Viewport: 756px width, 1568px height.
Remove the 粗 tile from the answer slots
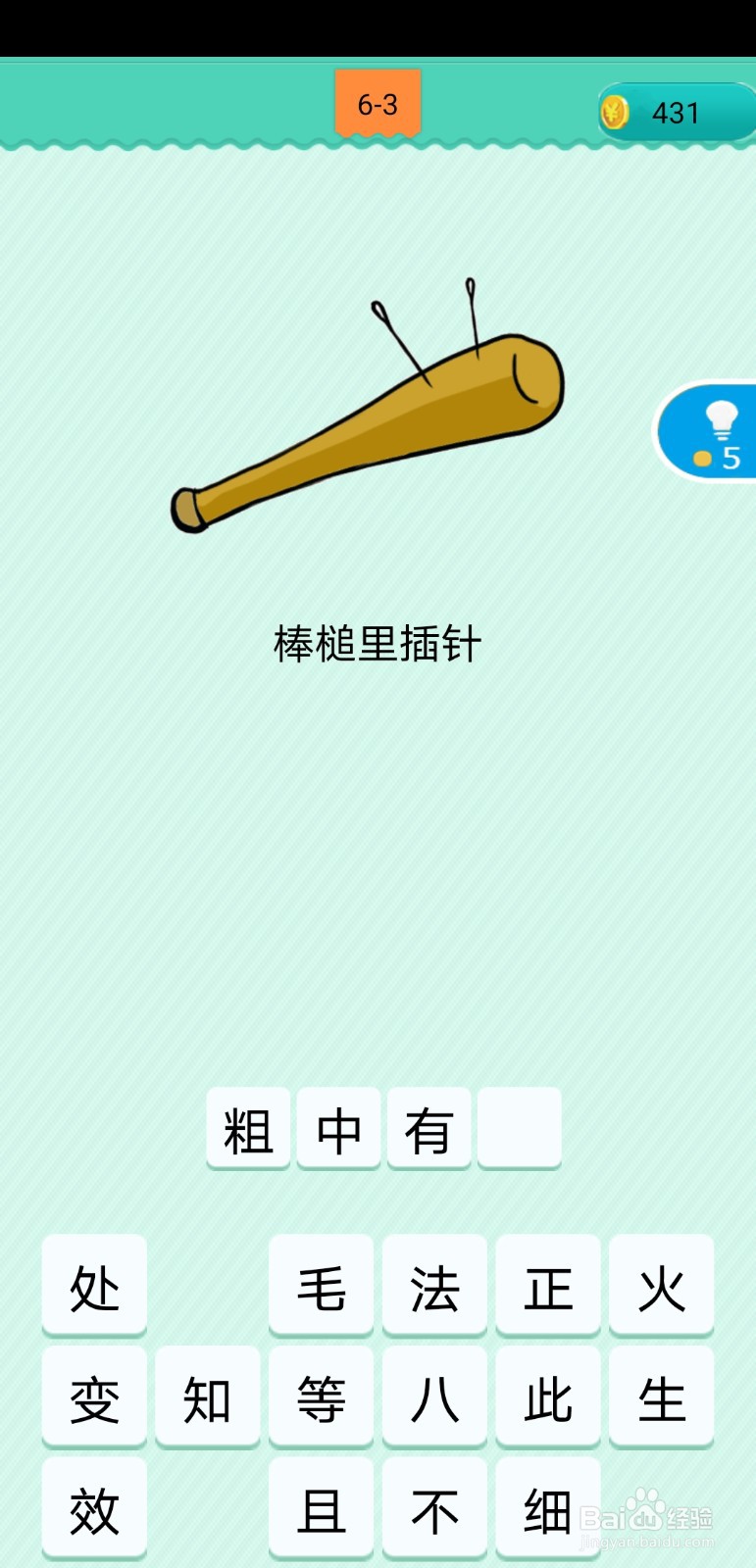pyautogui.click(x=248, y=1129)
